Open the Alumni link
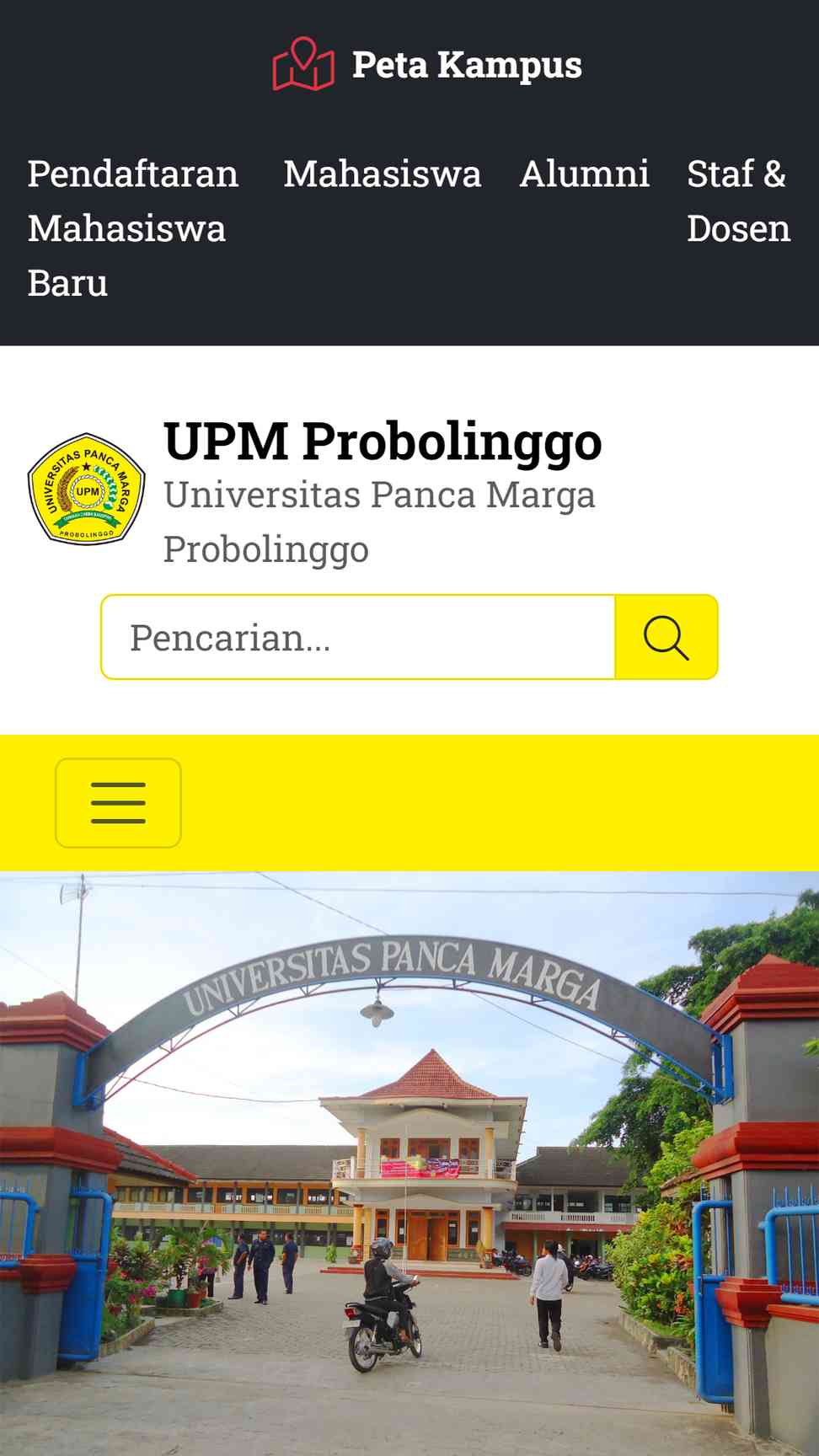Image resolution: width=819 pixels, height=1456 pixels. 584,174
